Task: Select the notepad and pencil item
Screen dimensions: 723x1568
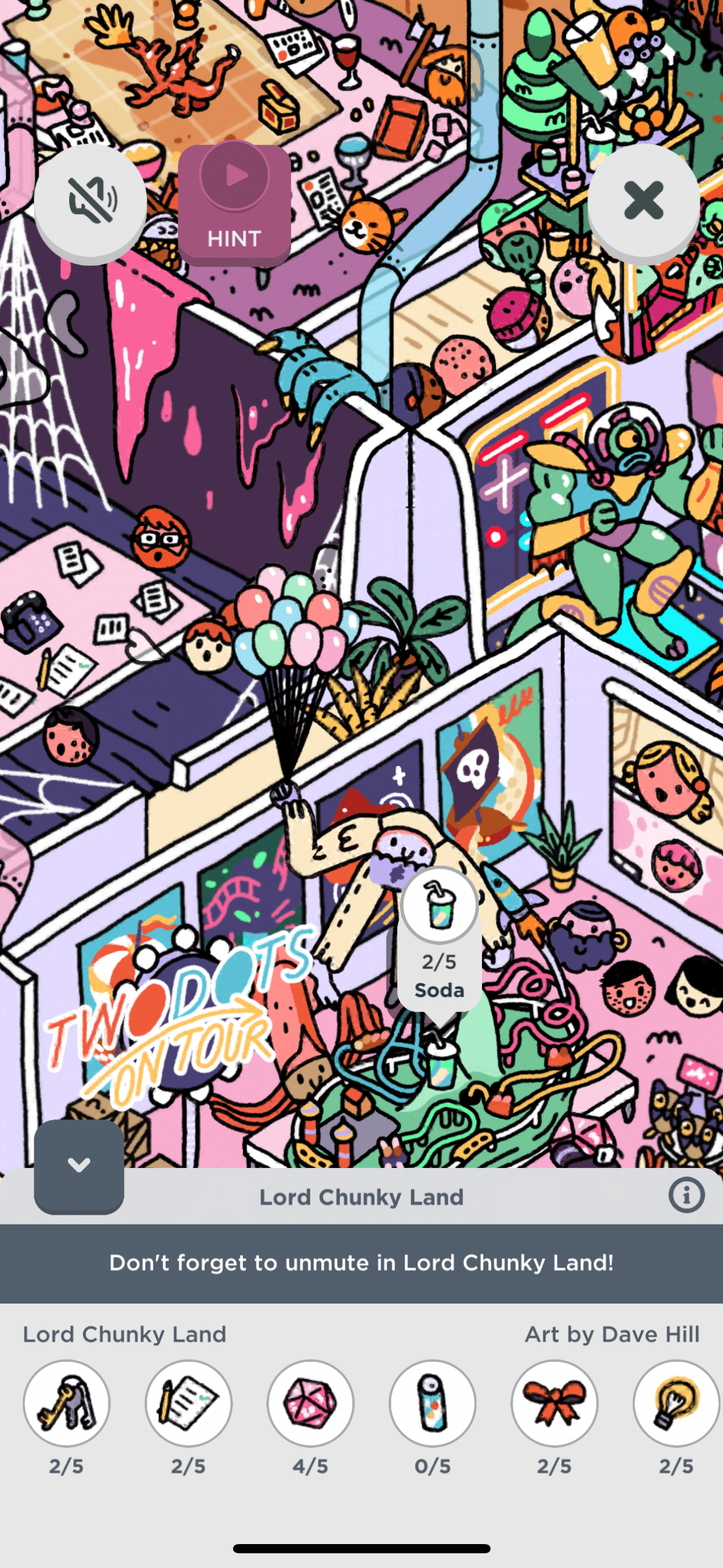Action: click(x=188, y=1402)
